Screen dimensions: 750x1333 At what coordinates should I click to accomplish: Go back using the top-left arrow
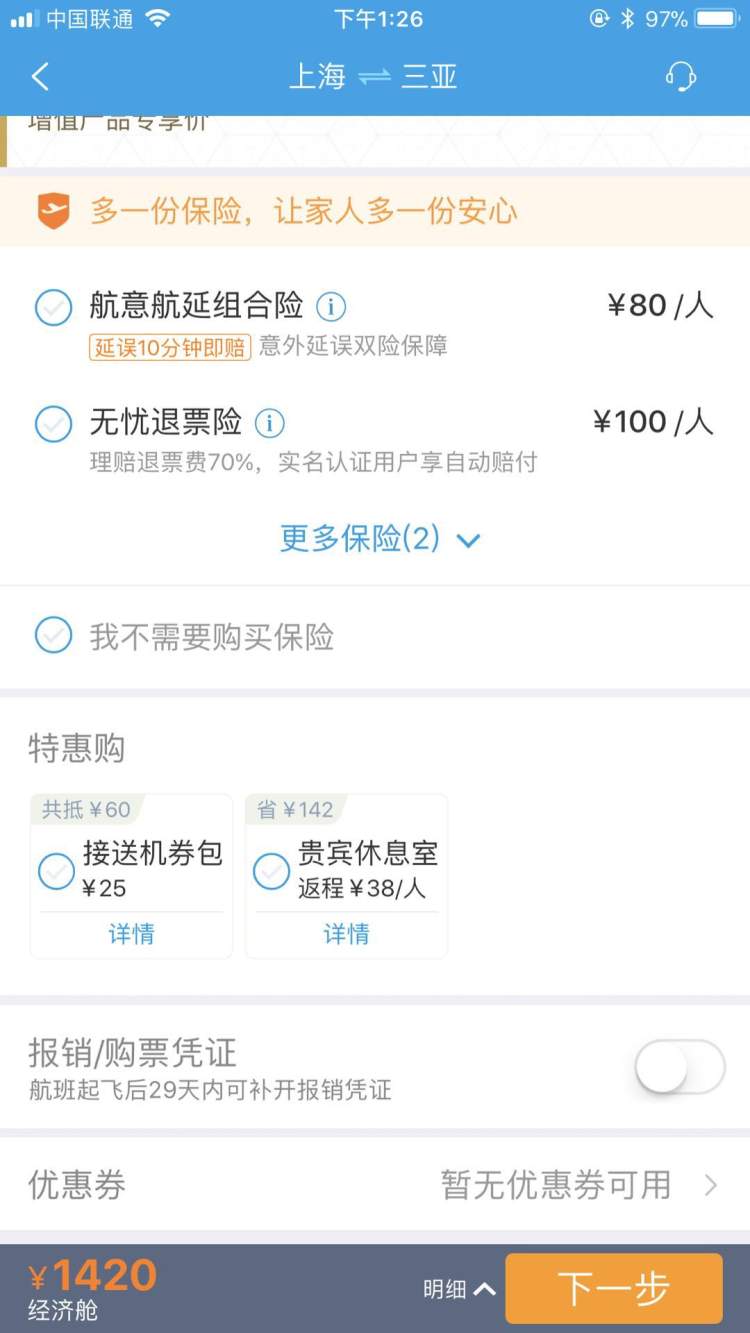[40, 77]
